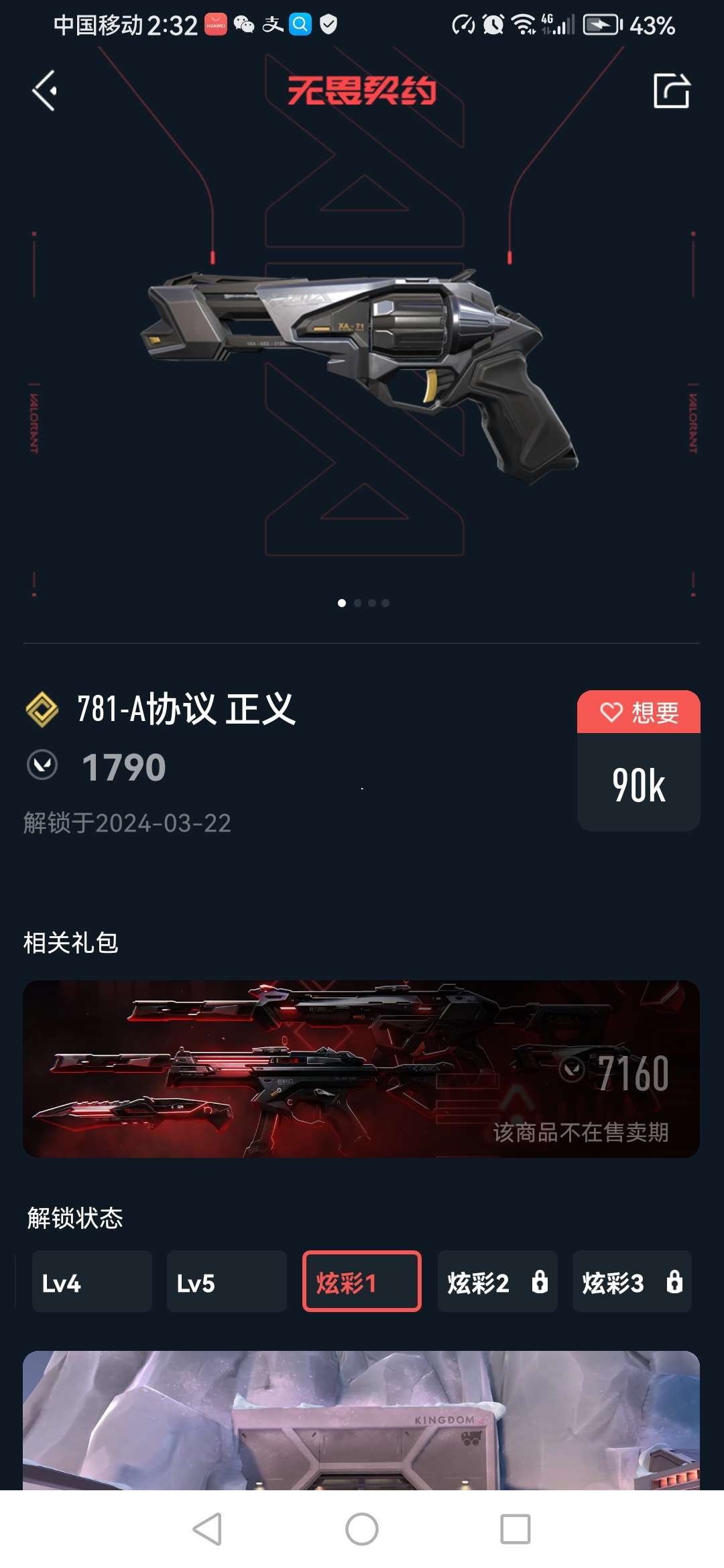The width and height of the screenshot is (724, 1568).
Task: Select the locked 炫彩2 variant
Action: click(497, 1282)
